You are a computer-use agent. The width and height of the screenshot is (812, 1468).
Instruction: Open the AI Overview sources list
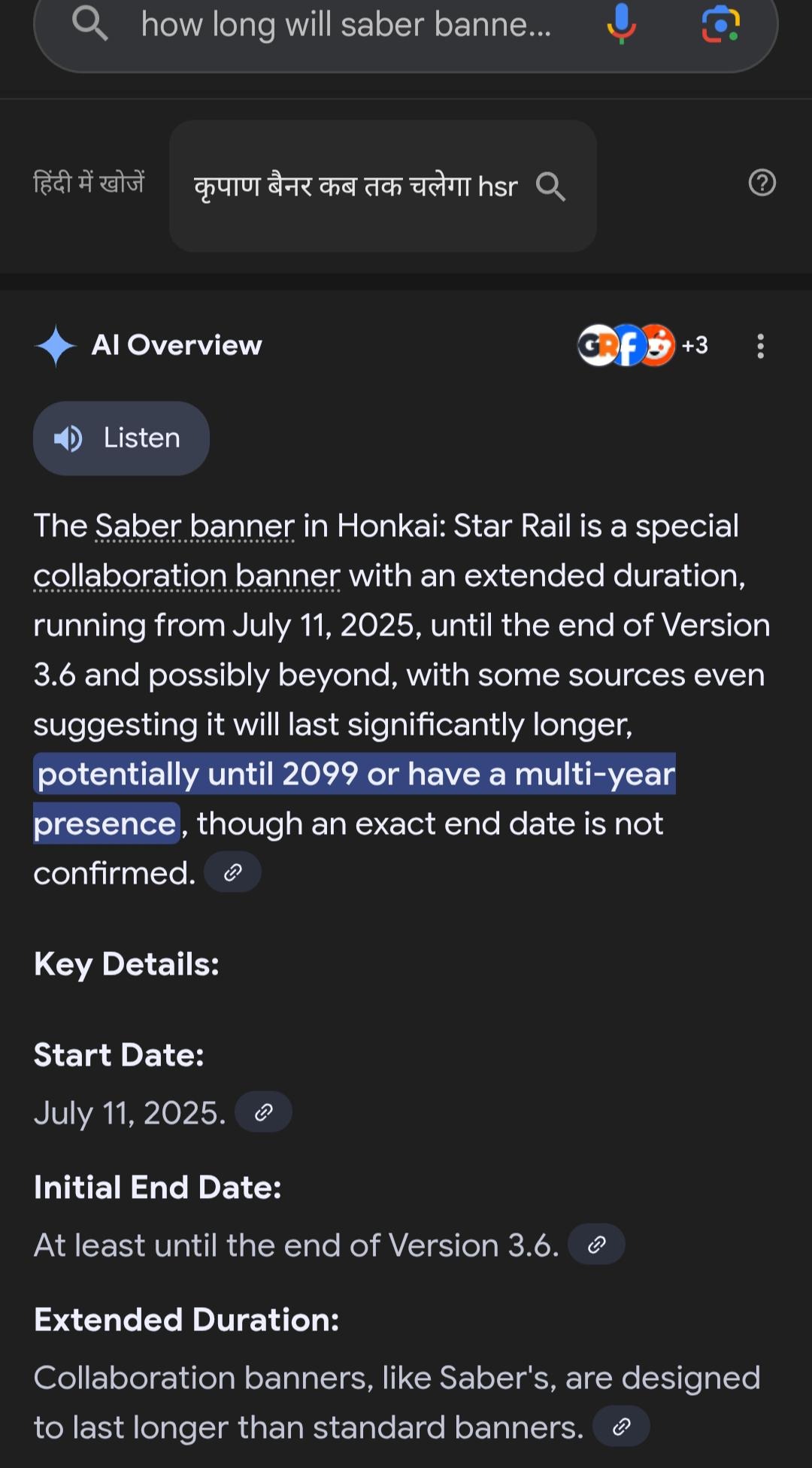[x=643, y=345]
